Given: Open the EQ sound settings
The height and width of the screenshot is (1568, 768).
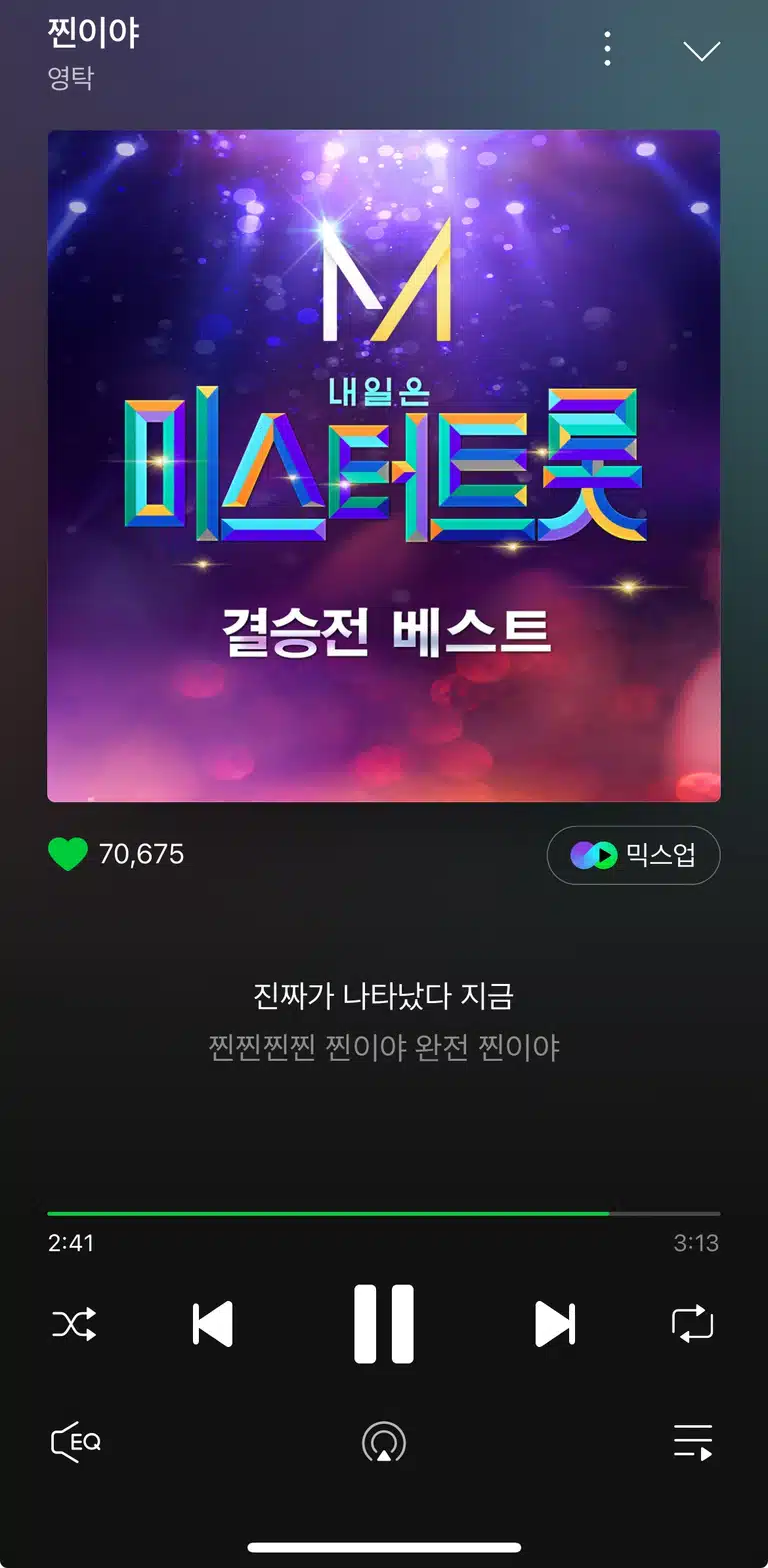Looking at the screenshot, I should click(x=76, y=1442).
